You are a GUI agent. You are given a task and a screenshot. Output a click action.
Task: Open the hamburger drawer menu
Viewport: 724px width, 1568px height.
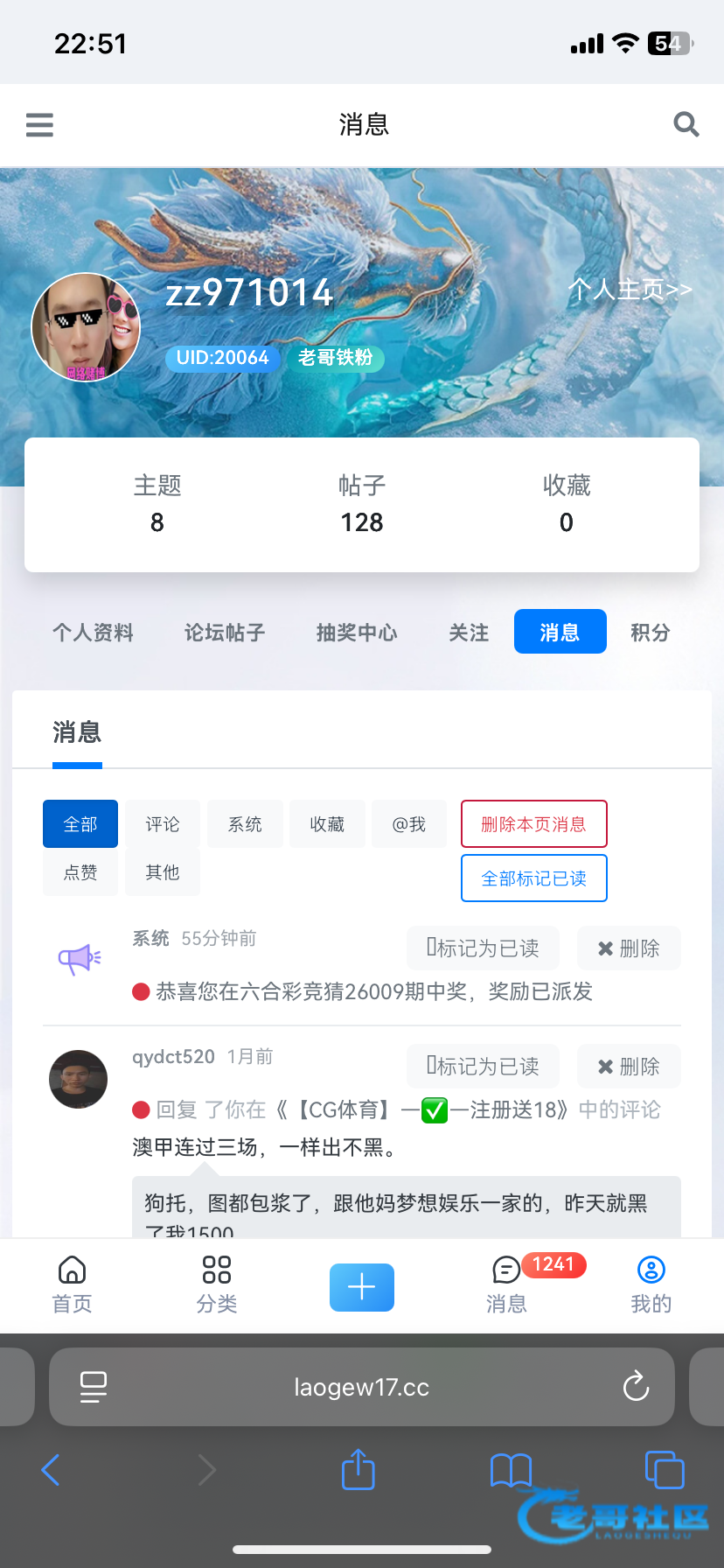pyautogui.click(x=39, y=125)
